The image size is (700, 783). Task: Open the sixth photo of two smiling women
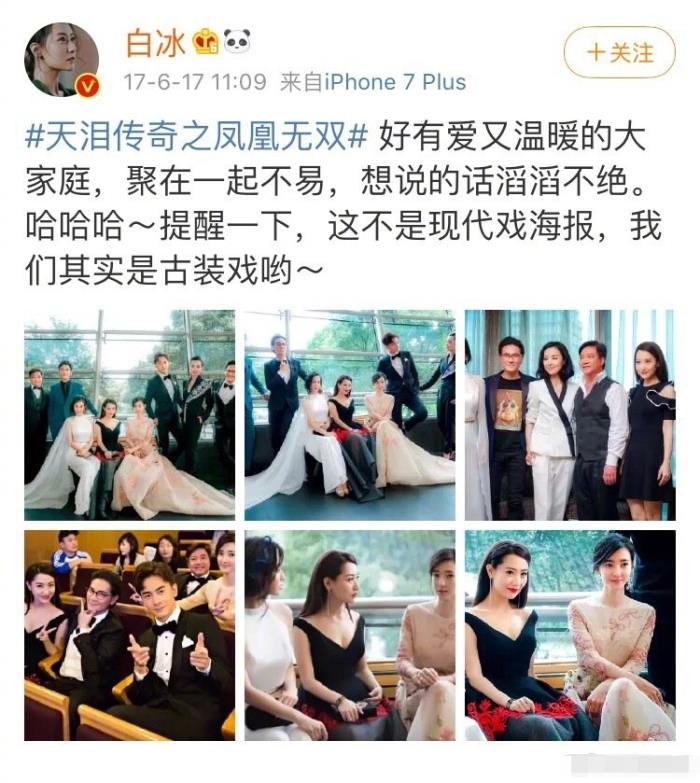(x=570, y=635)
